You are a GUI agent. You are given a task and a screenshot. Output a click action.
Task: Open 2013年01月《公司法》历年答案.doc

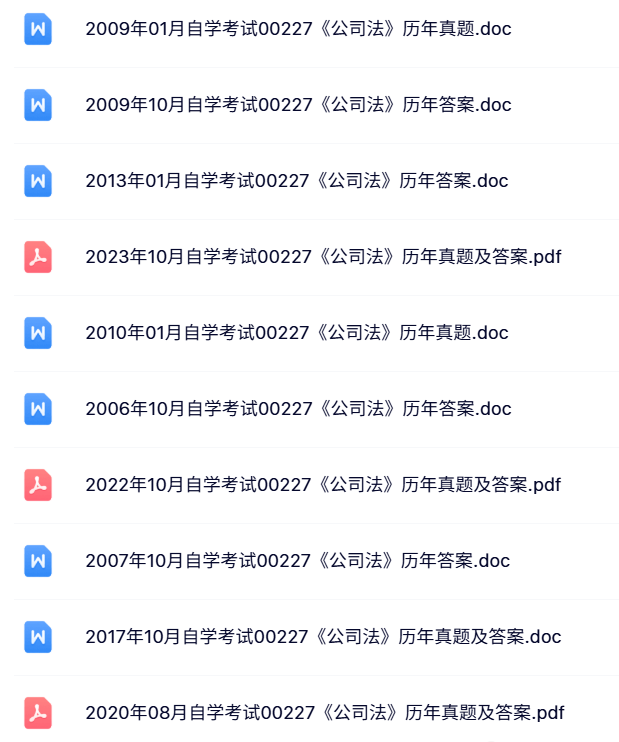[297, 181]
